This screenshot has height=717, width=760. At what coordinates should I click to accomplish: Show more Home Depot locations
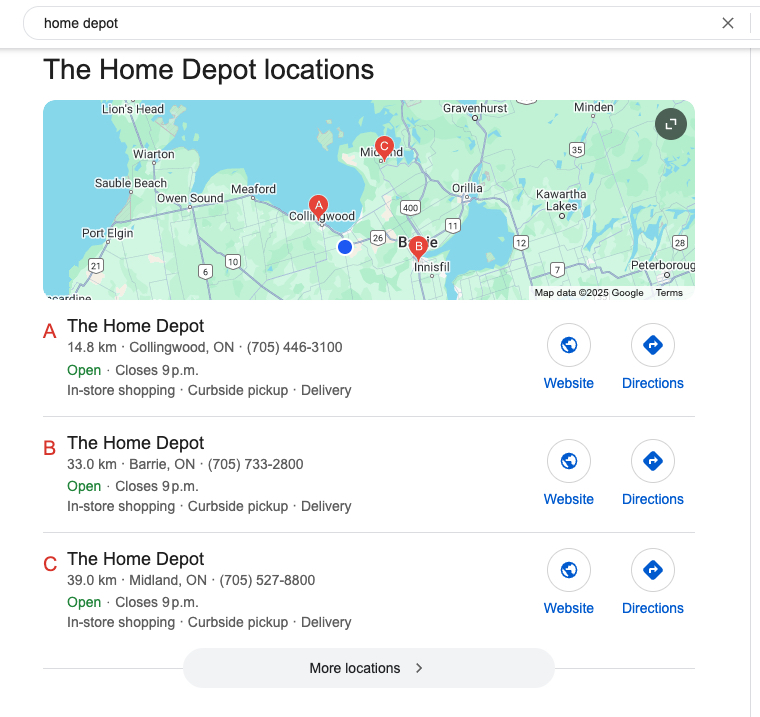[x=367, y=668]
